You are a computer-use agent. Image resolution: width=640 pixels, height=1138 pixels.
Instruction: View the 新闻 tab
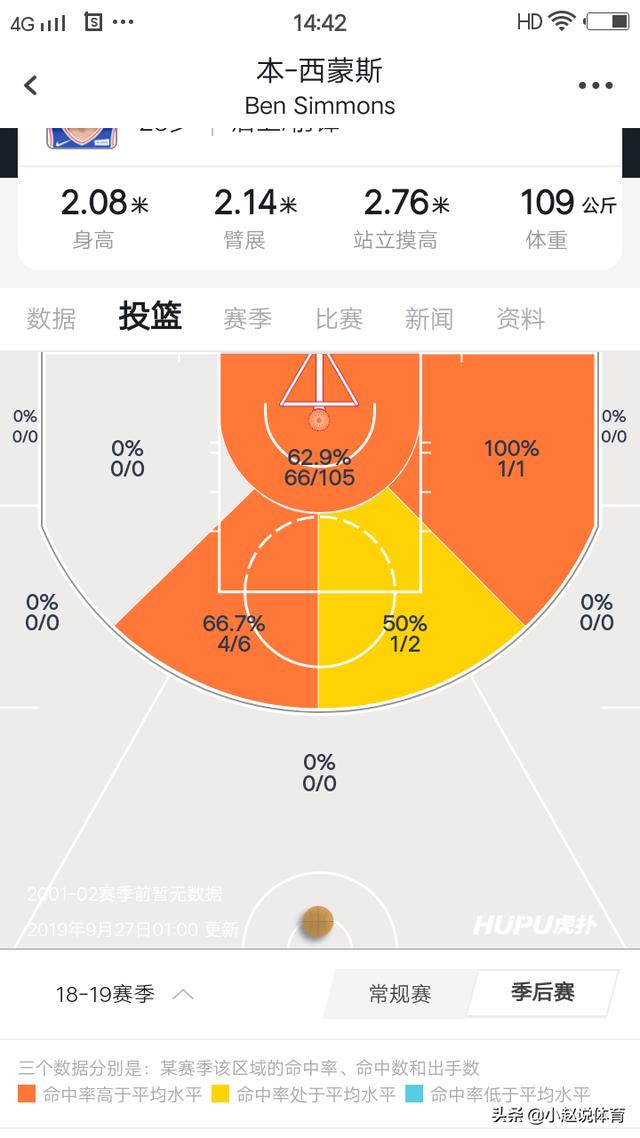coord(429,319)
